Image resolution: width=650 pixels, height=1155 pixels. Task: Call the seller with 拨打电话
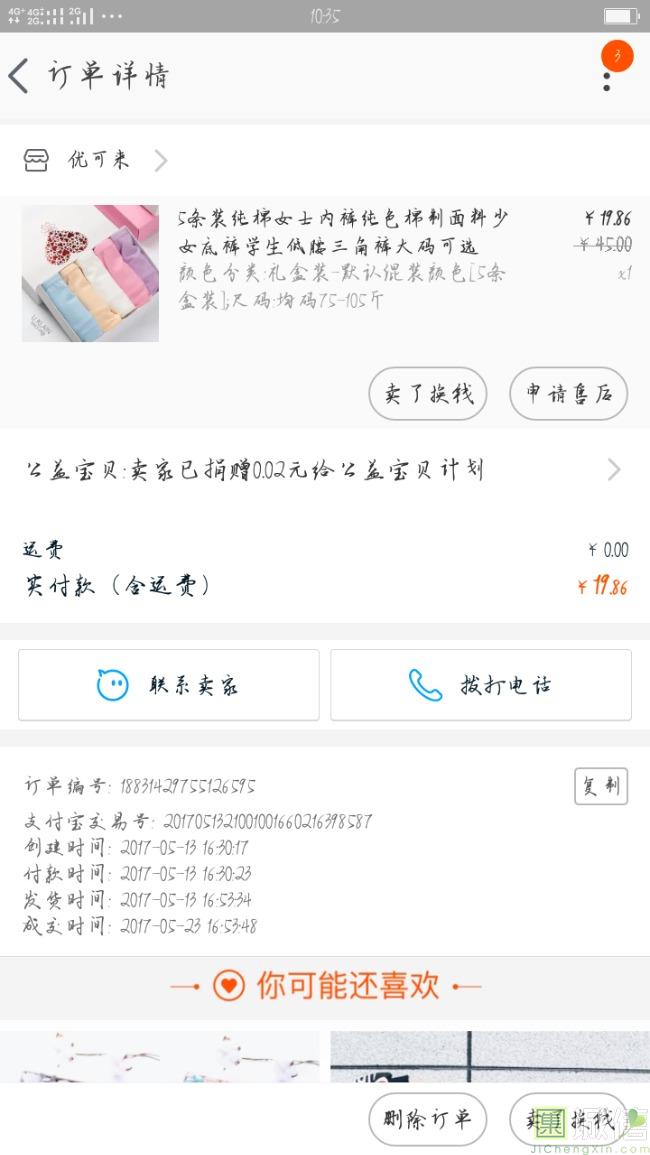[x=481, y=685]
